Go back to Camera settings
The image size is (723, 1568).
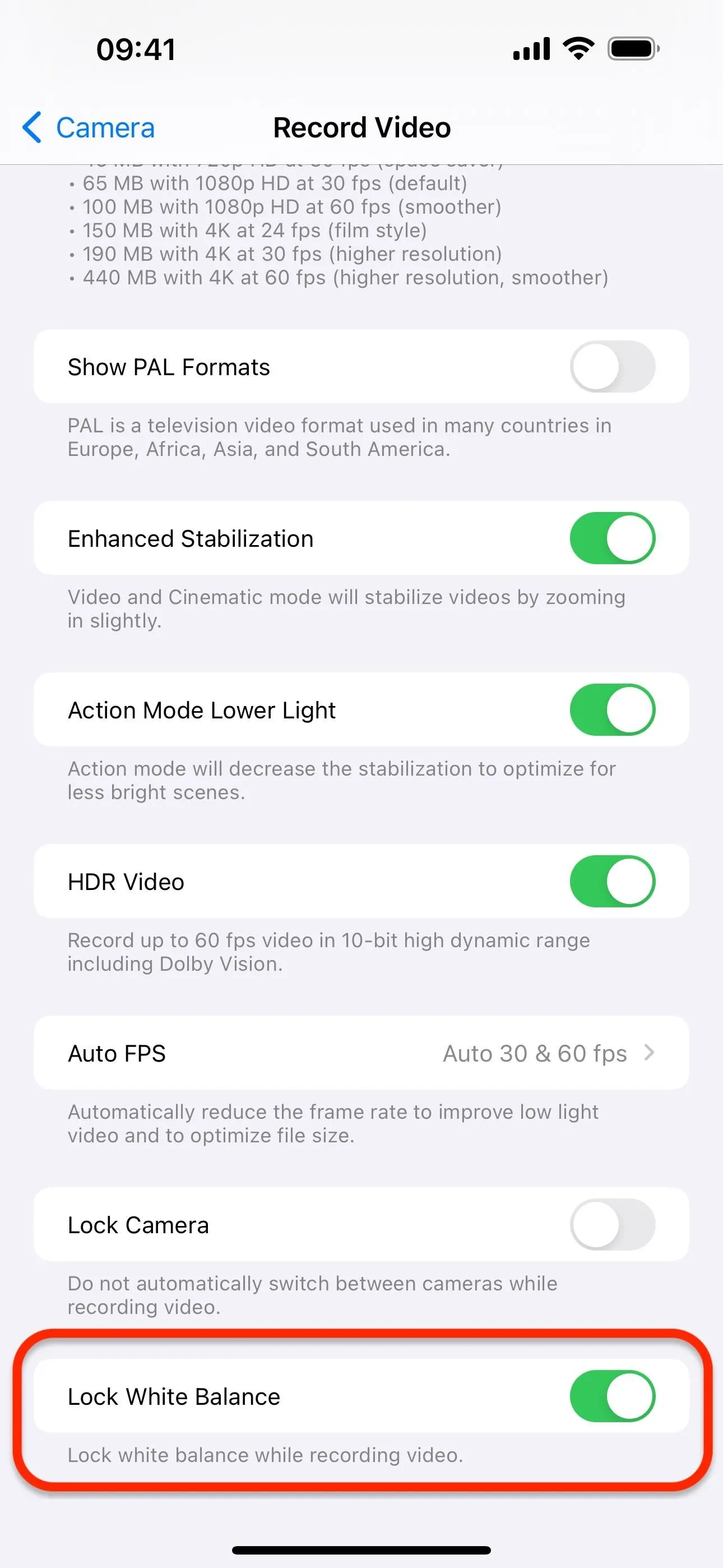pyautogui.click(x=88, y=128)
